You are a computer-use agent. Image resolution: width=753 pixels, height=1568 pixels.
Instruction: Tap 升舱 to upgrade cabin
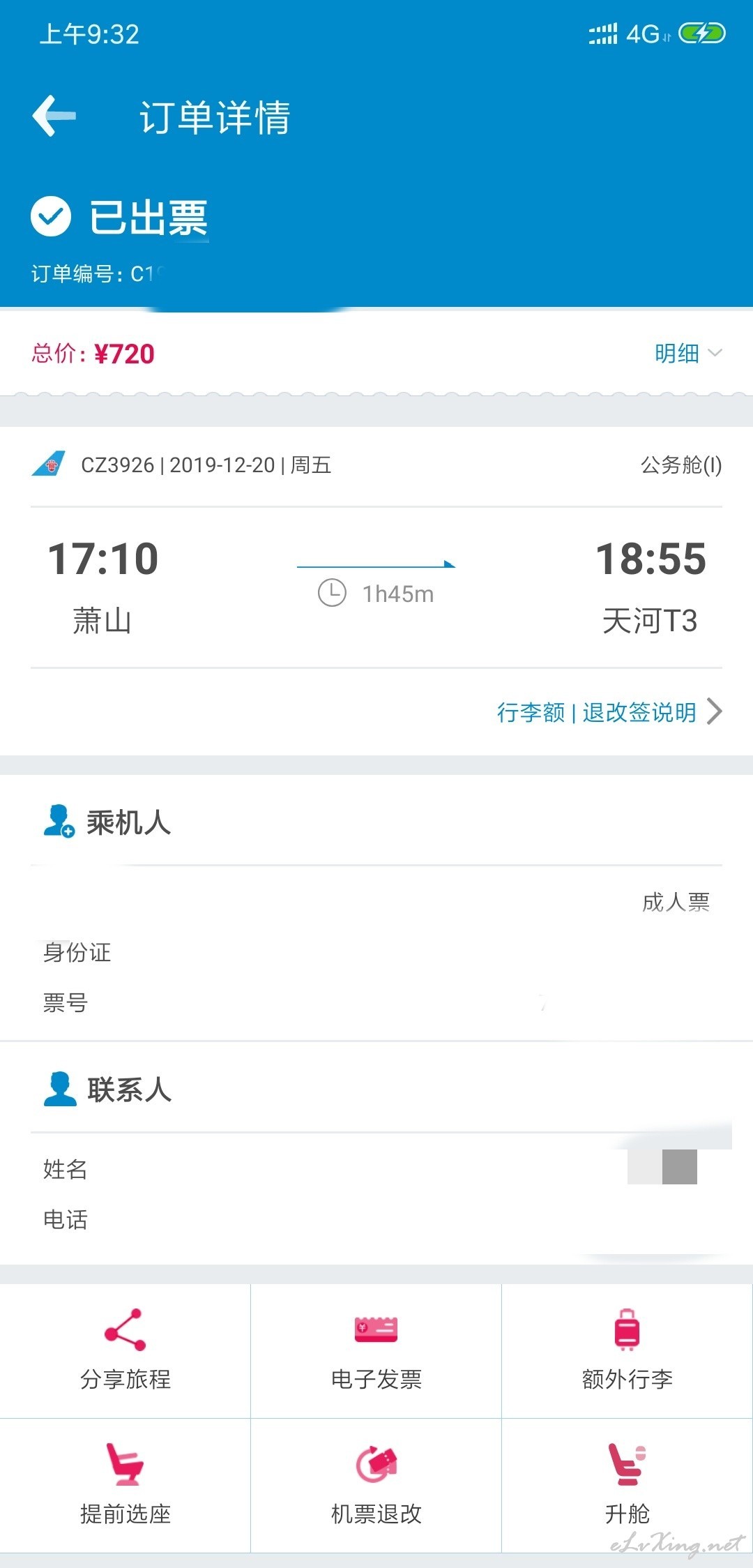pos(627,1486)
